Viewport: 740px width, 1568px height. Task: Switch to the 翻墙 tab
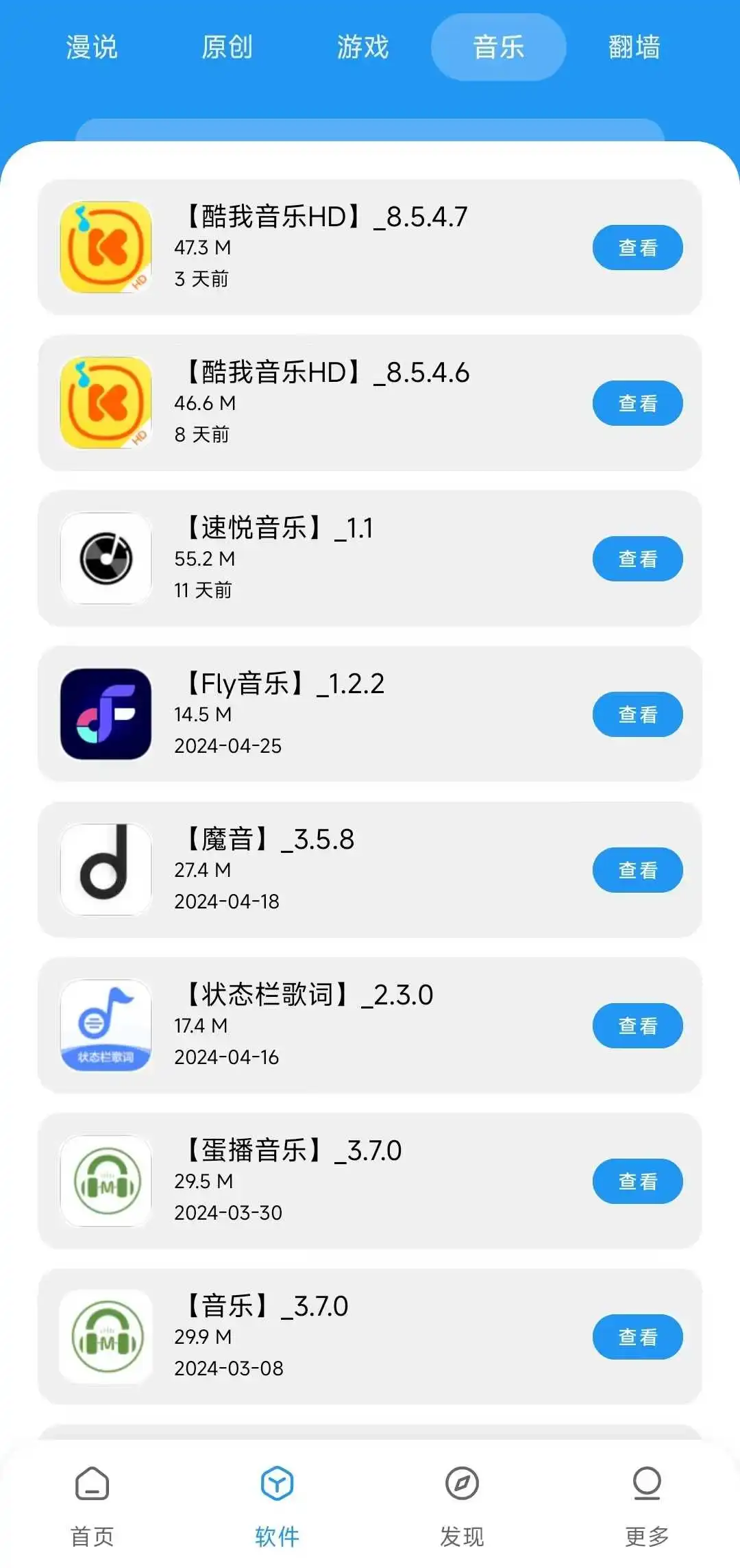[x=634, y=47]
